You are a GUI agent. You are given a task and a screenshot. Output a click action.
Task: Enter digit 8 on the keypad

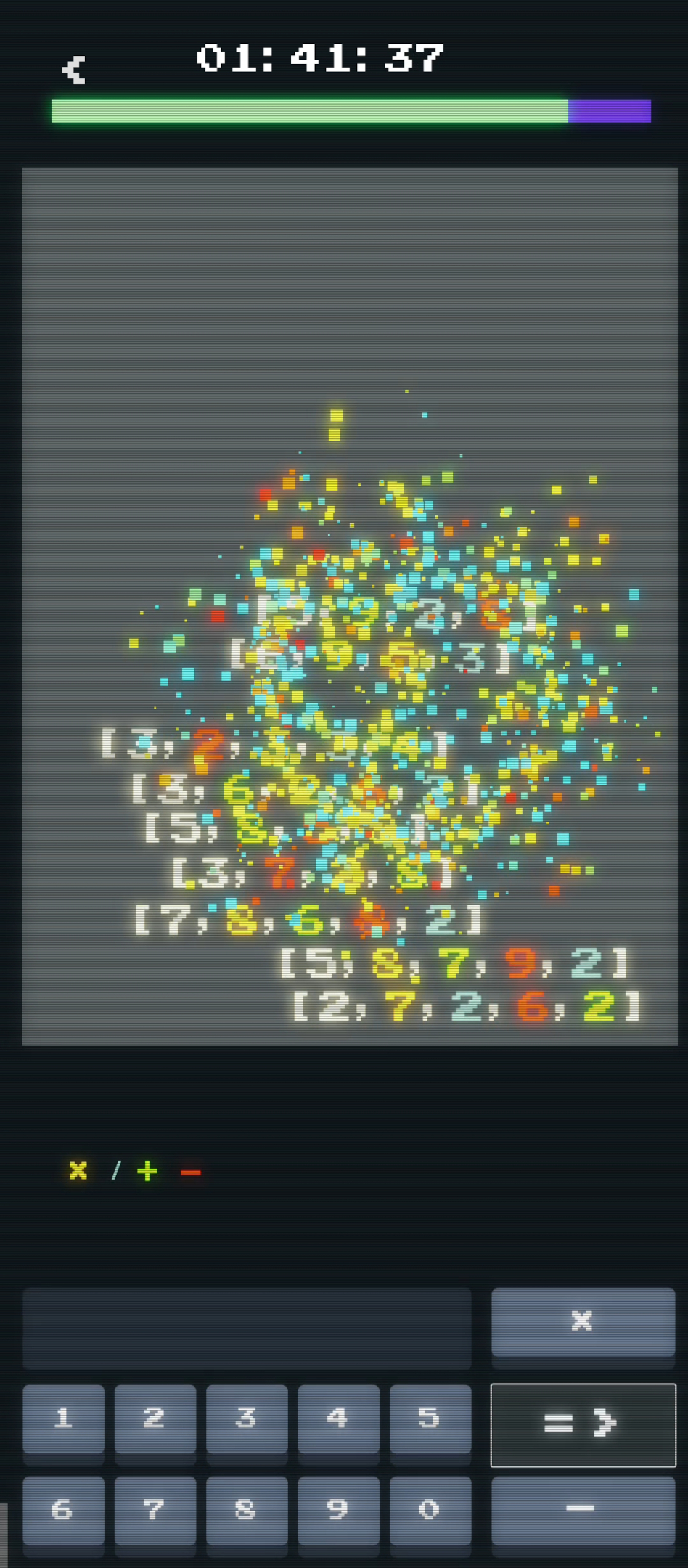[247, 1511]
